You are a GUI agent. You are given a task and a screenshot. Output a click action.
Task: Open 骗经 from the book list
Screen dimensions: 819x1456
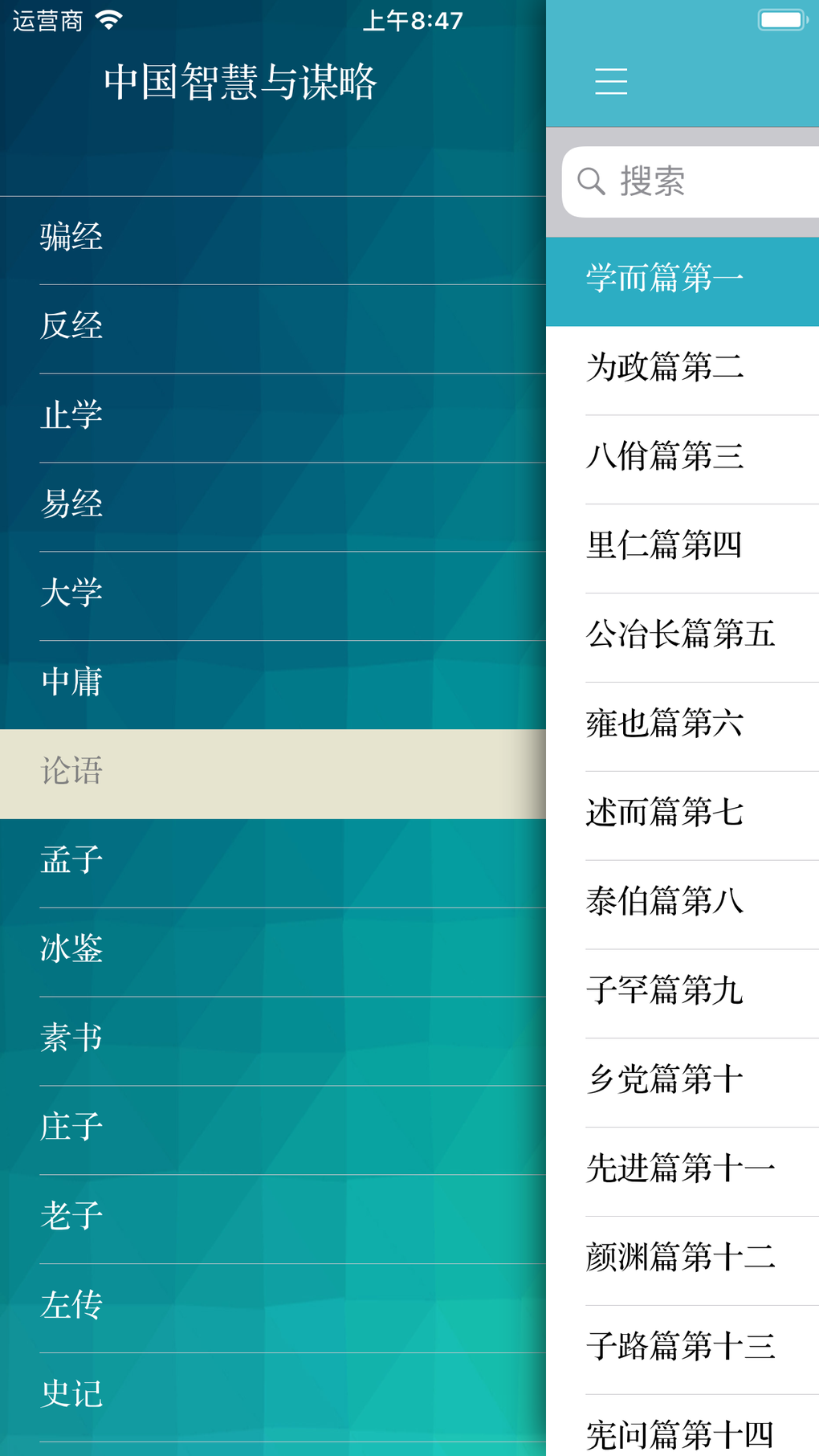(273, 238)
